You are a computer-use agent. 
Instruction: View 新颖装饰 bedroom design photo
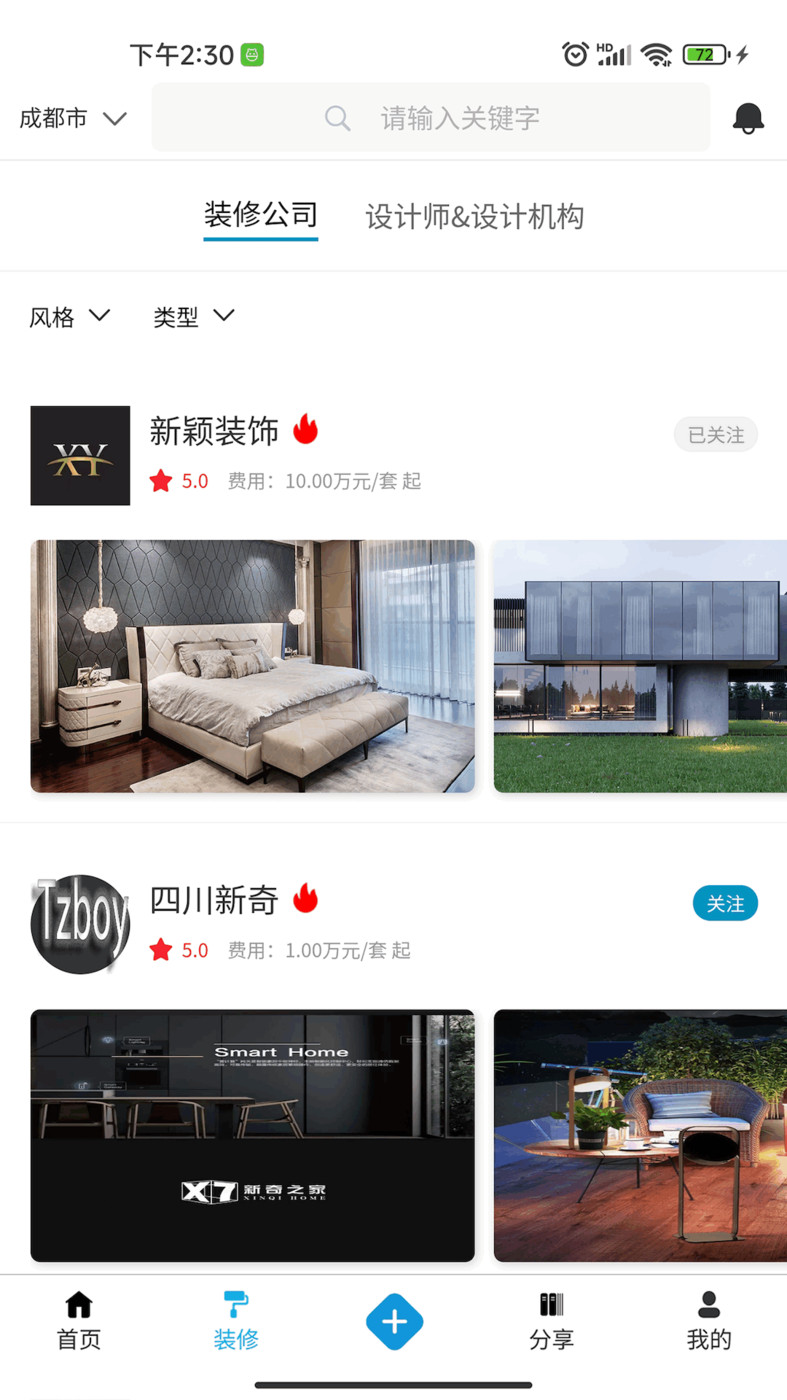click(x=252, y=666)
